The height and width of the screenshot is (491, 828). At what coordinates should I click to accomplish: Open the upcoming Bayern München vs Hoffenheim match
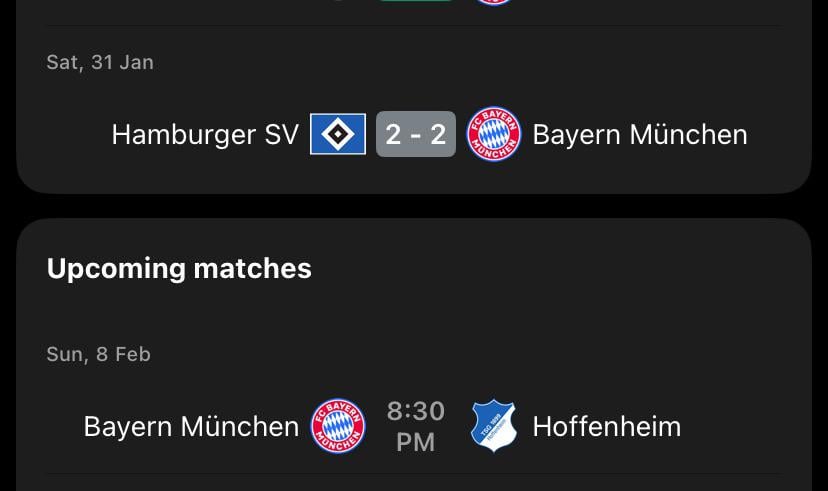(x=415, y=427)
